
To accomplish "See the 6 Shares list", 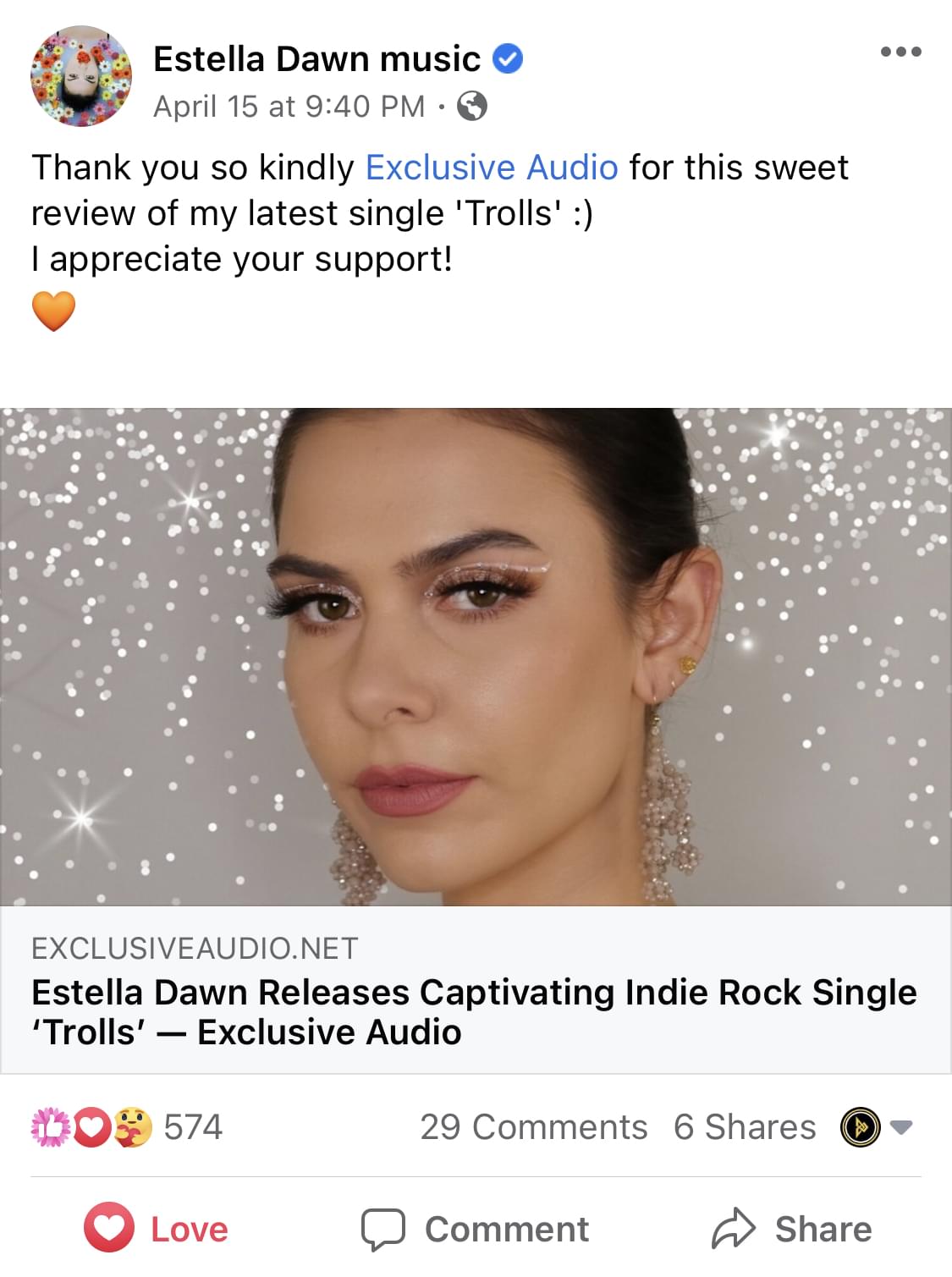I will [x=745, y=1127].
